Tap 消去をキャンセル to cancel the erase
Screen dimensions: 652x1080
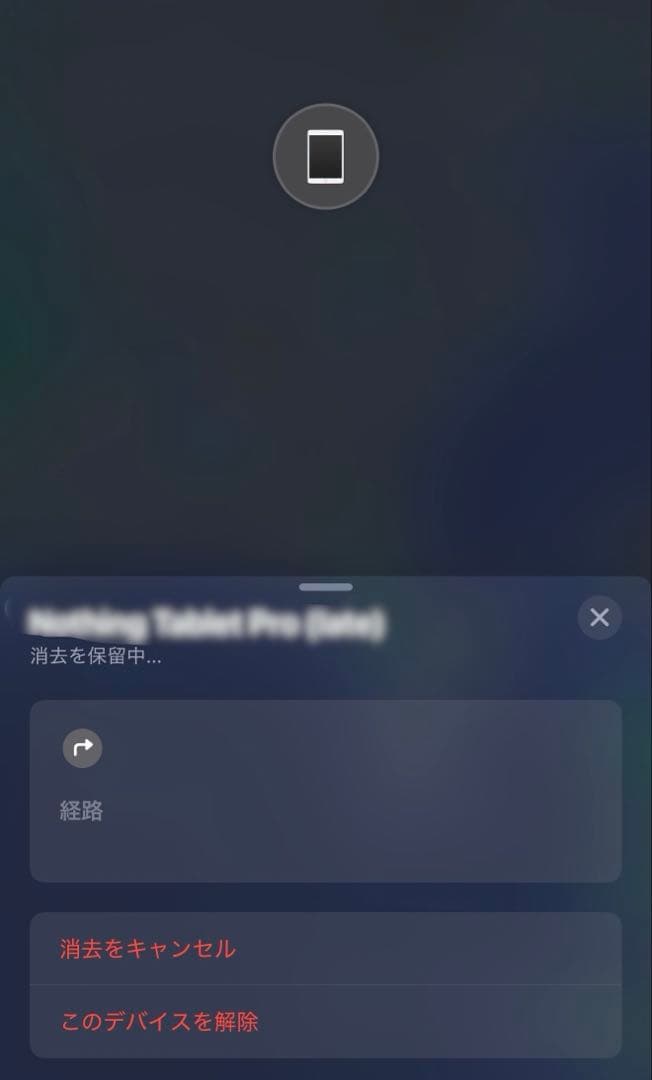point(148,948)
